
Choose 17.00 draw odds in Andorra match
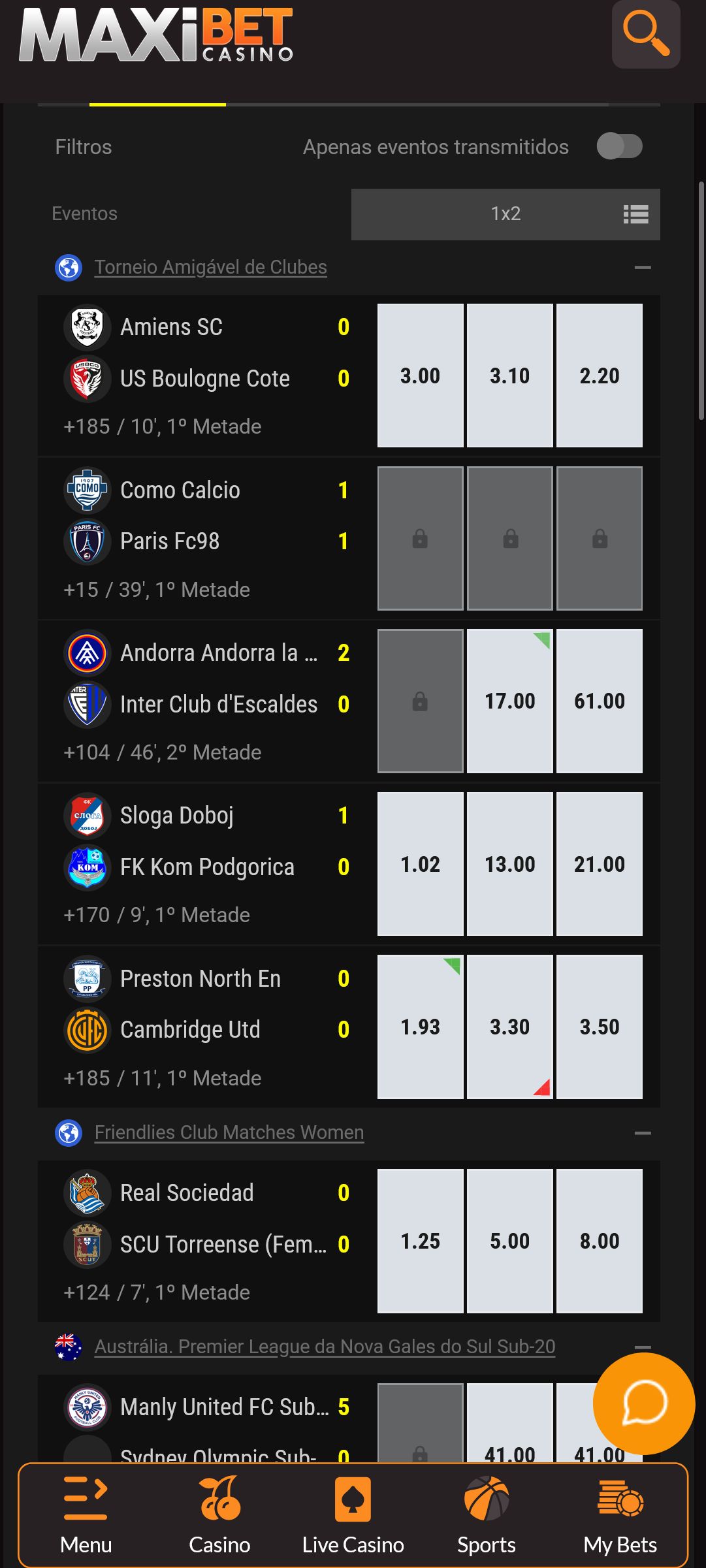(x=510, y=701)
